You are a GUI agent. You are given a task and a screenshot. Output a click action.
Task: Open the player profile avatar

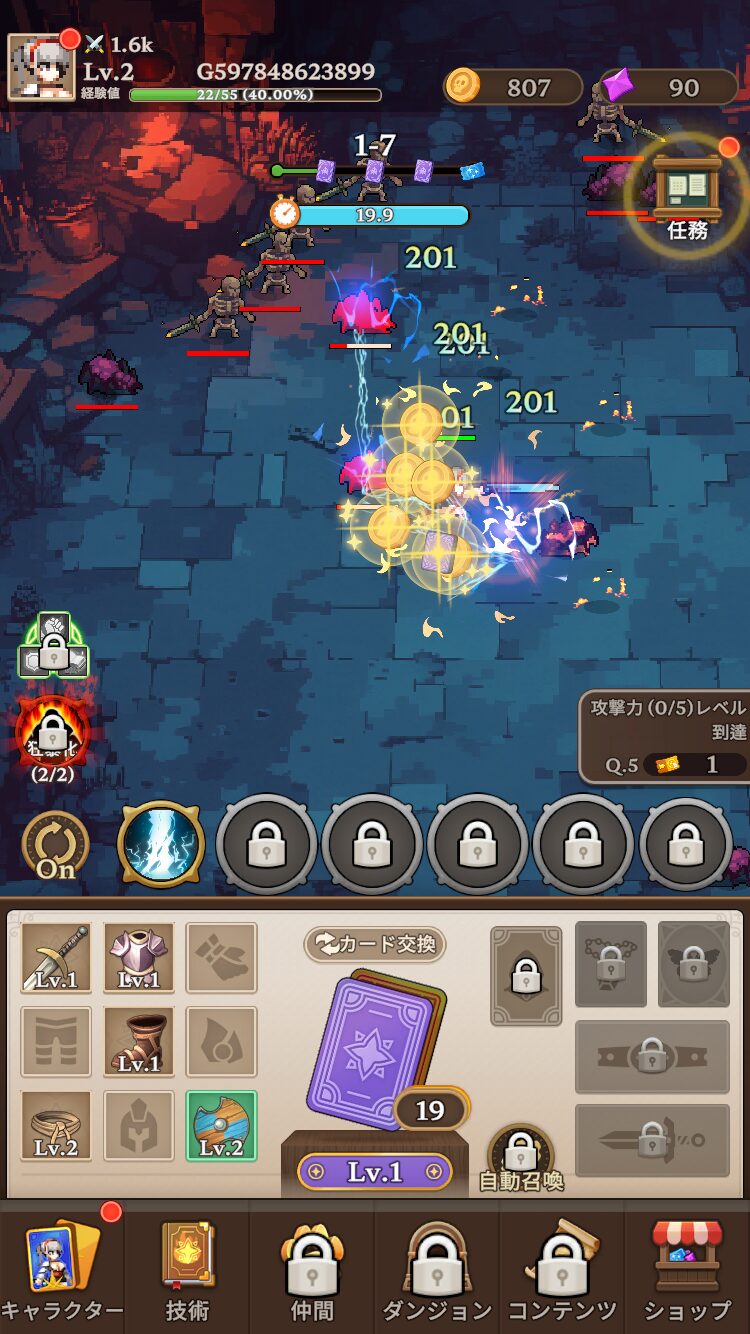point(41,67)
